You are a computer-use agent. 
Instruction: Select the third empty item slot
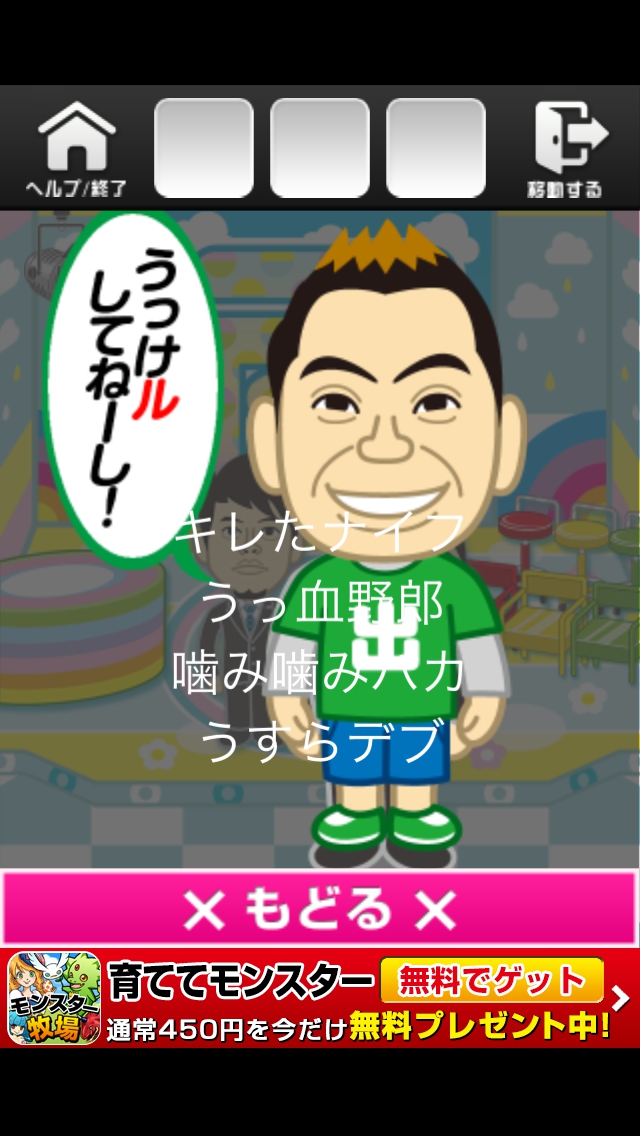pyautogui.click(x=436, y=148)
